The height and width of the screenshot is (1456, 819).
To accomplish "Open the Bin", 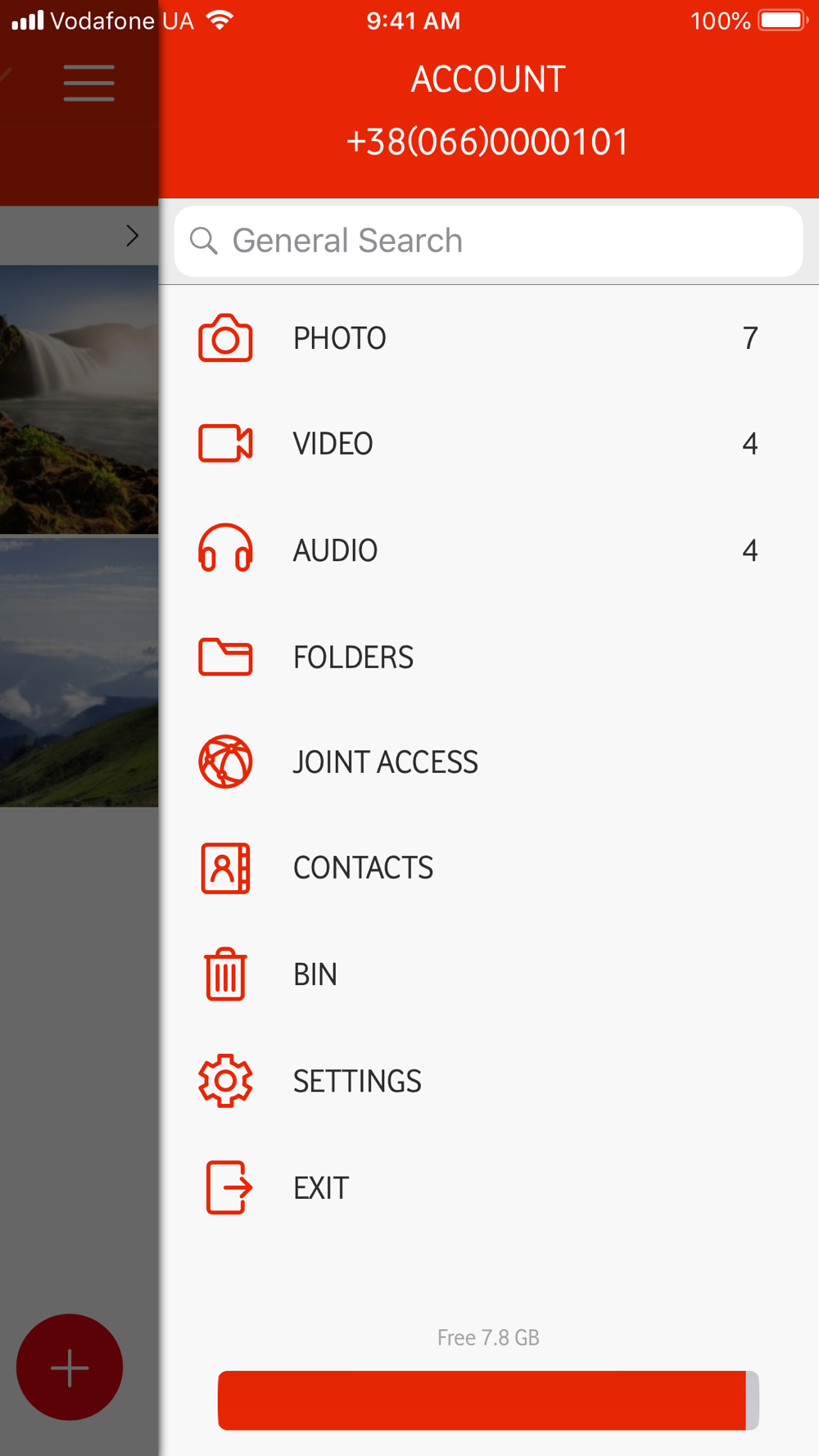I will [488, 974].
